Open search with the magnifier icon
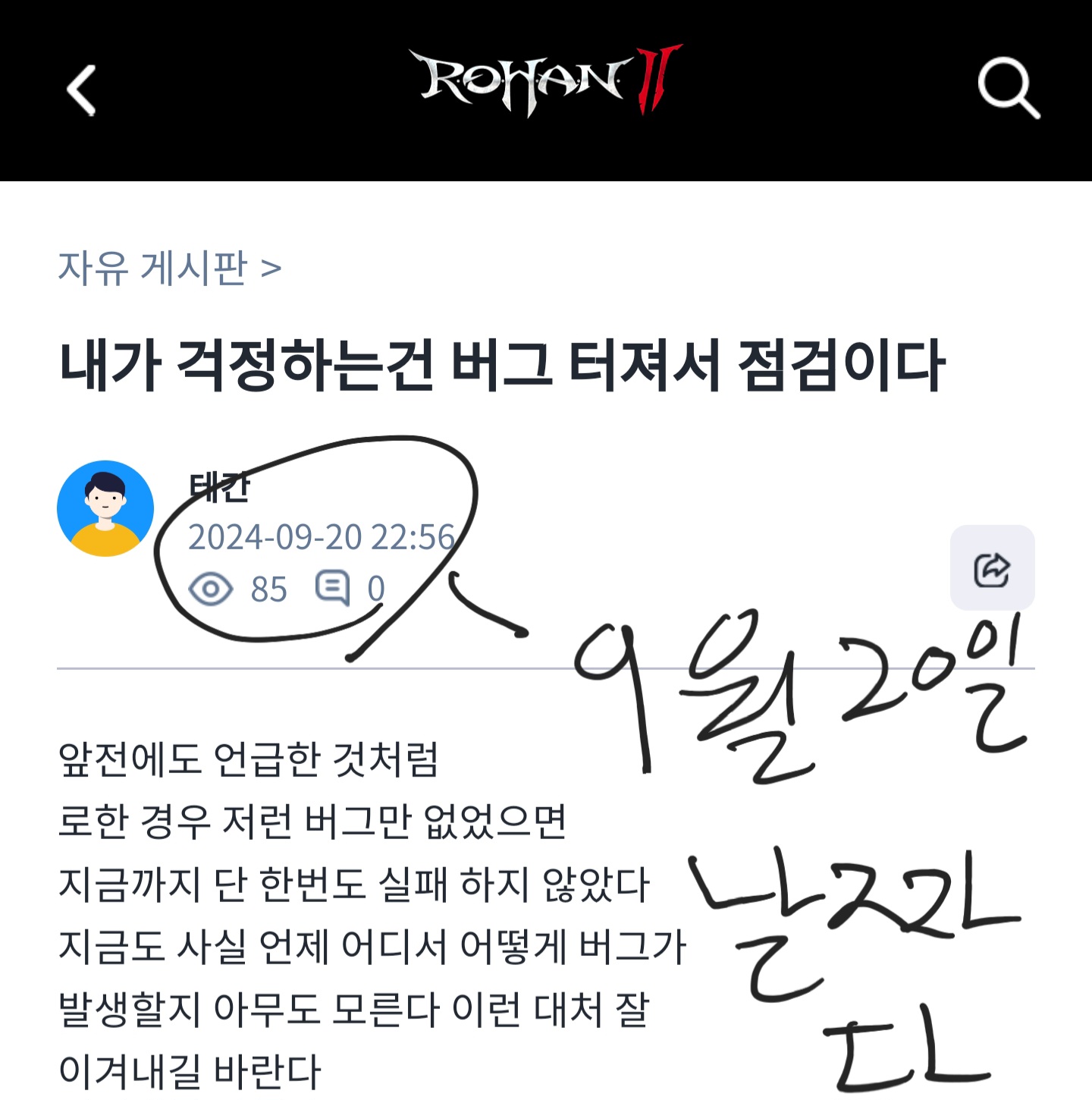Screen dimensions: 1092x1100 (1007, 88)
